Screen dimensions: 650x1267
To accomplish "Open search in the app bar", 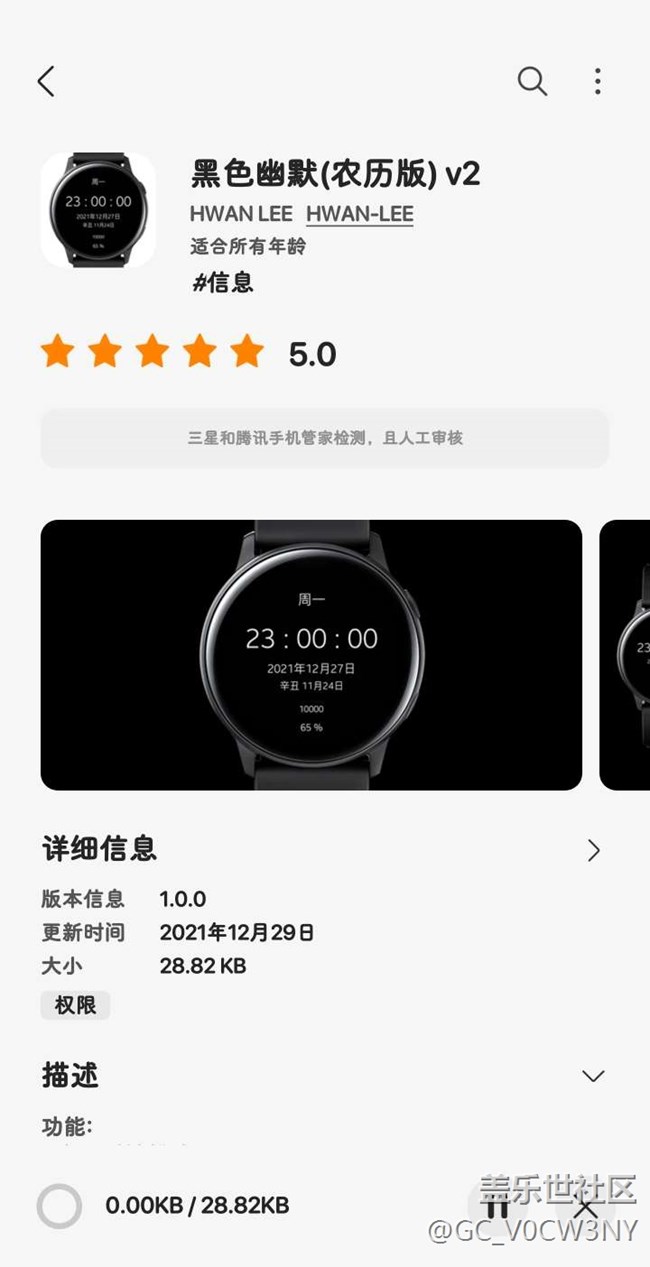I will [x=532, y=82].
